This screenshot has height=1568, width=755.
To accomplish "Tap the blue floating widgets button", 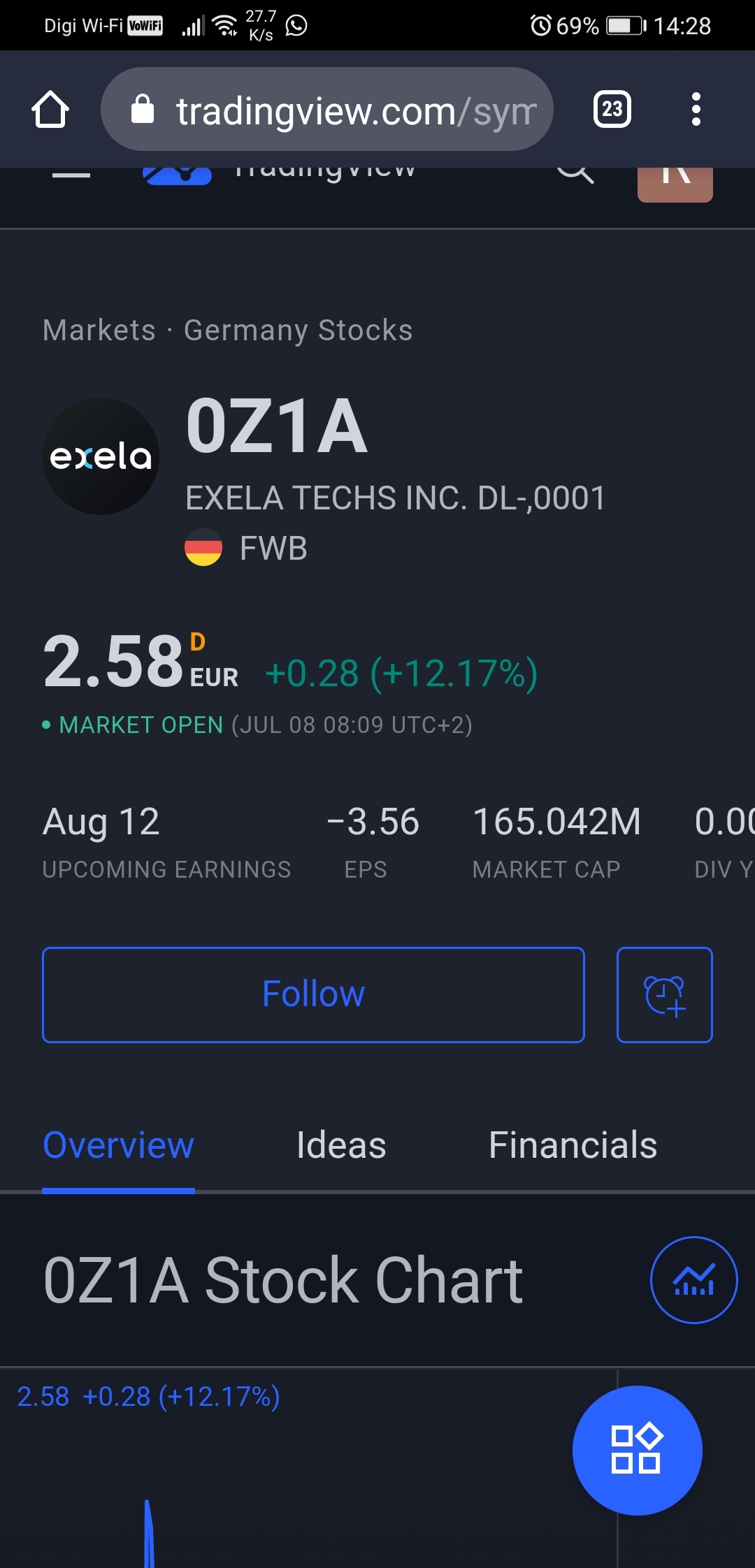I will [637, 1450].
